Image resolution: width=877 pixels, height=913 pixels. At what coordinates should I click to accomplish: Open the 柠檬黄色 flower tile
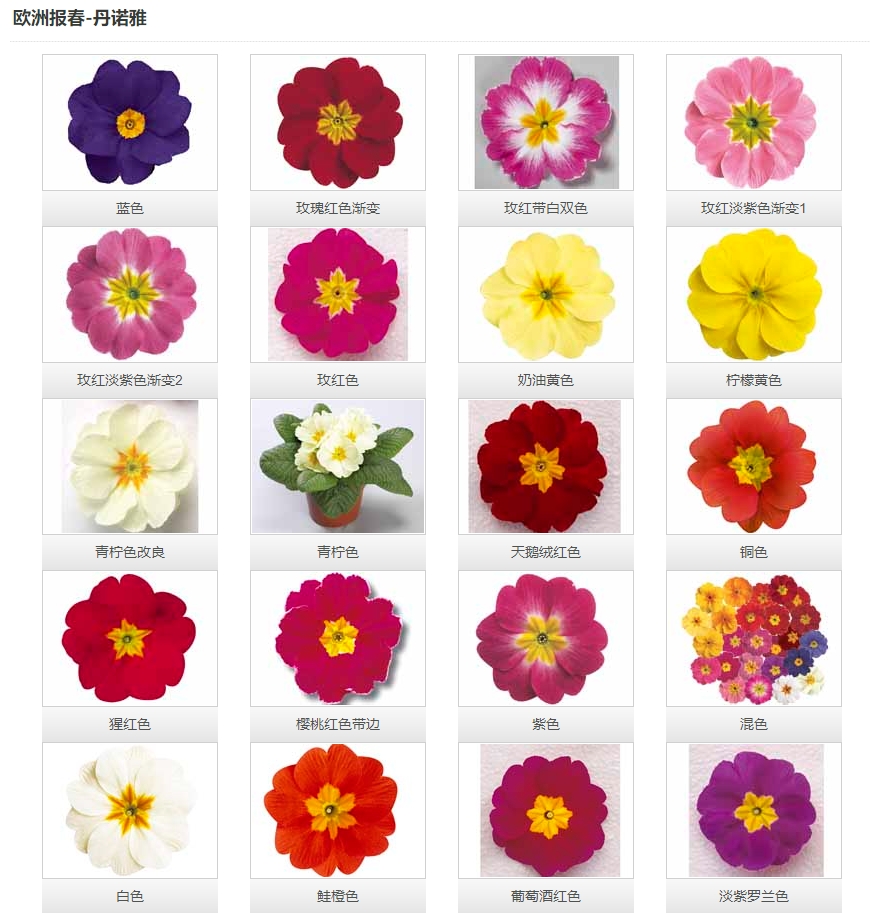pos(754,294)
